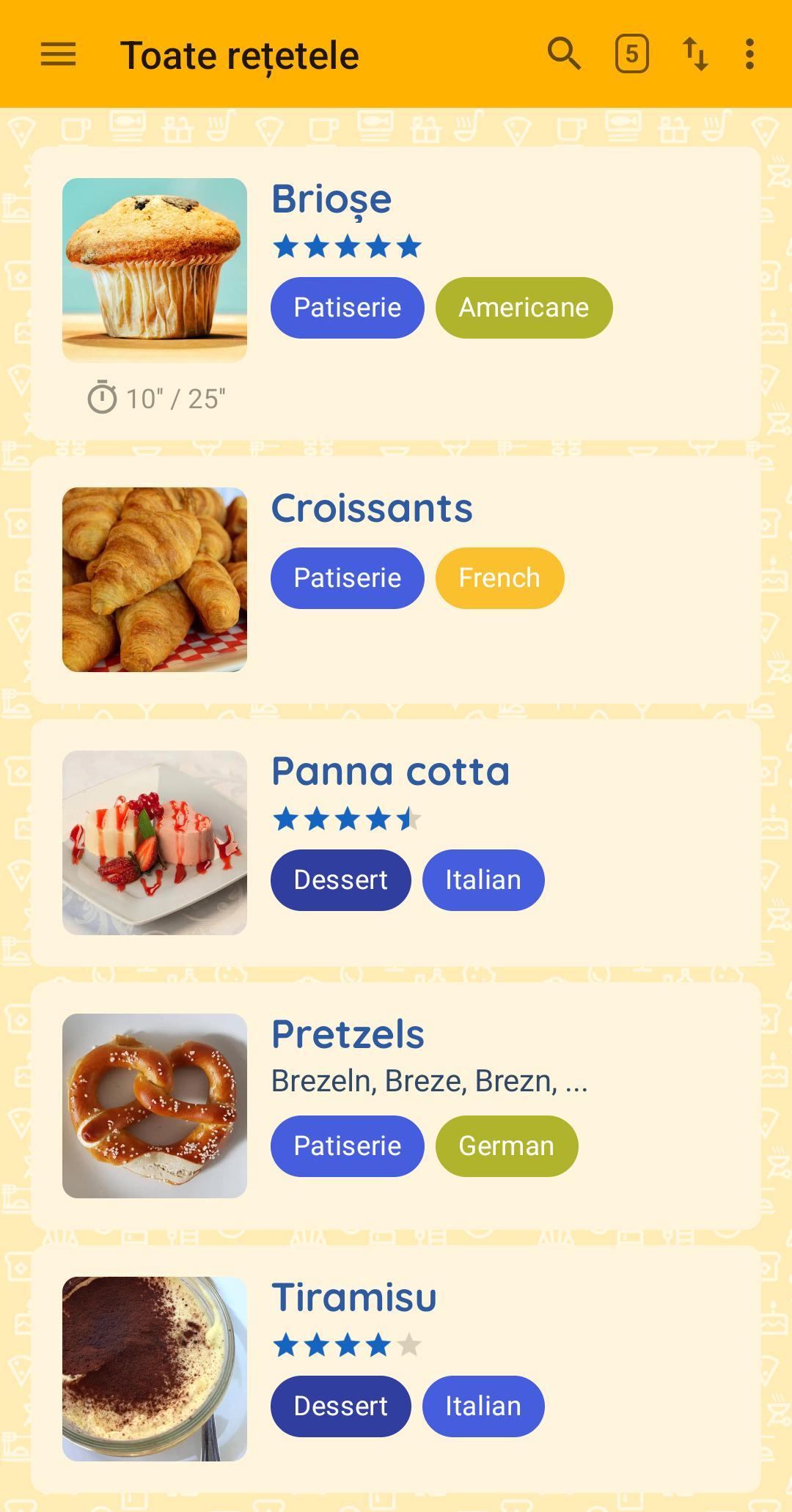Image resolution: width=792 pixels, height=1512 pixels.
Task: Show the Tiramisu recipe
Action: [395, 1368]
